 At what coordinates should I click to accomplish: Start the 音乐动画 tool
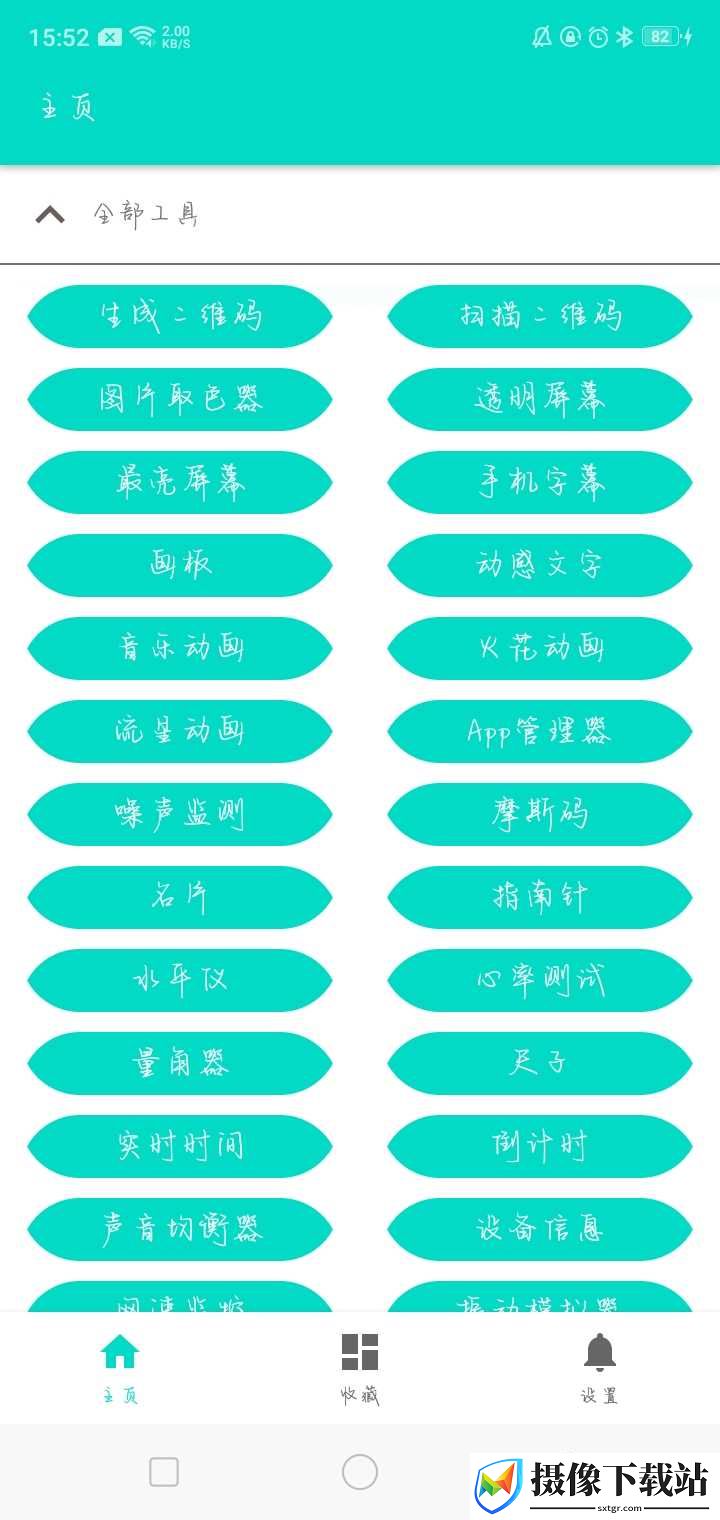coord(180,648)
